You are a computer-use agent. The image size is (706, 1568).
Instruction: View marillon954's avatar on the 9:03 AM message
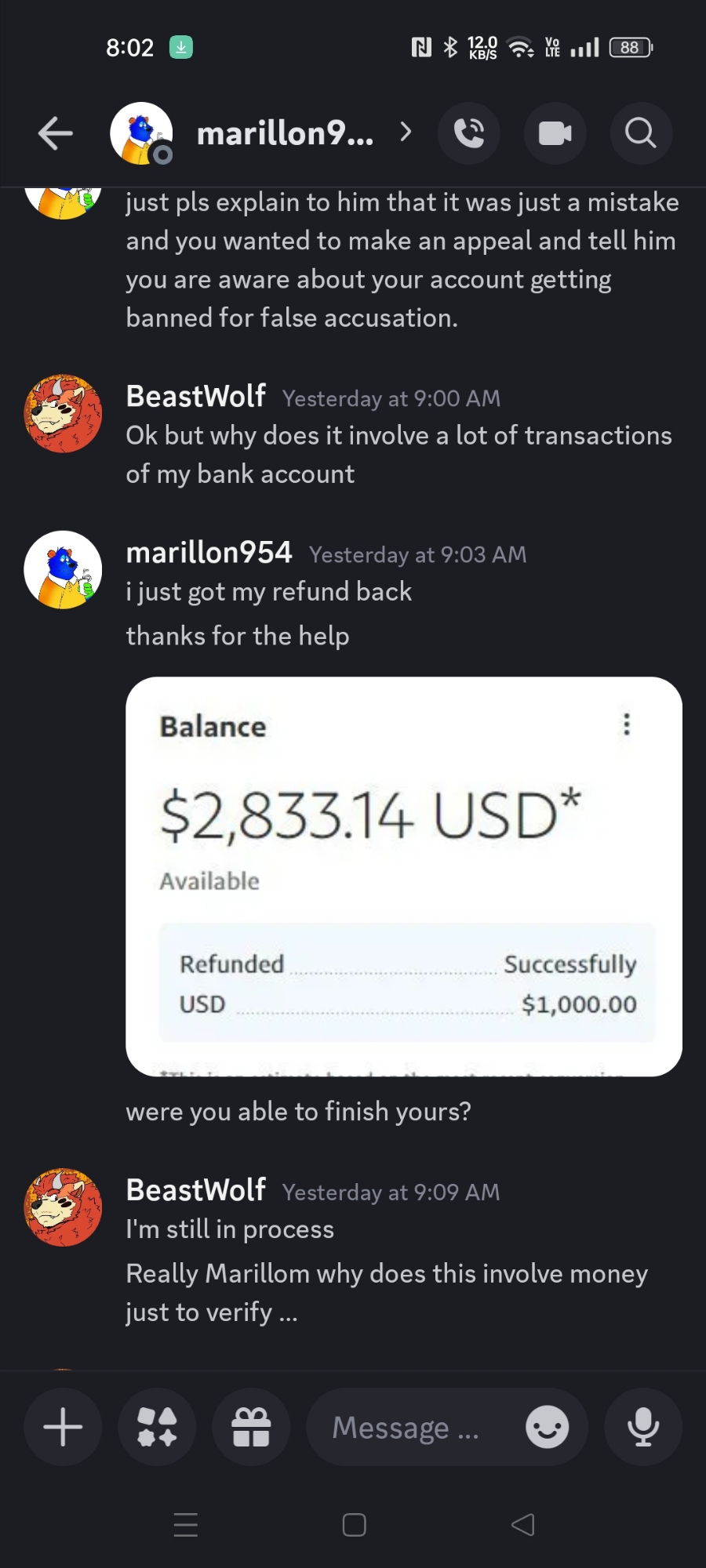click(x=63, y=570)
